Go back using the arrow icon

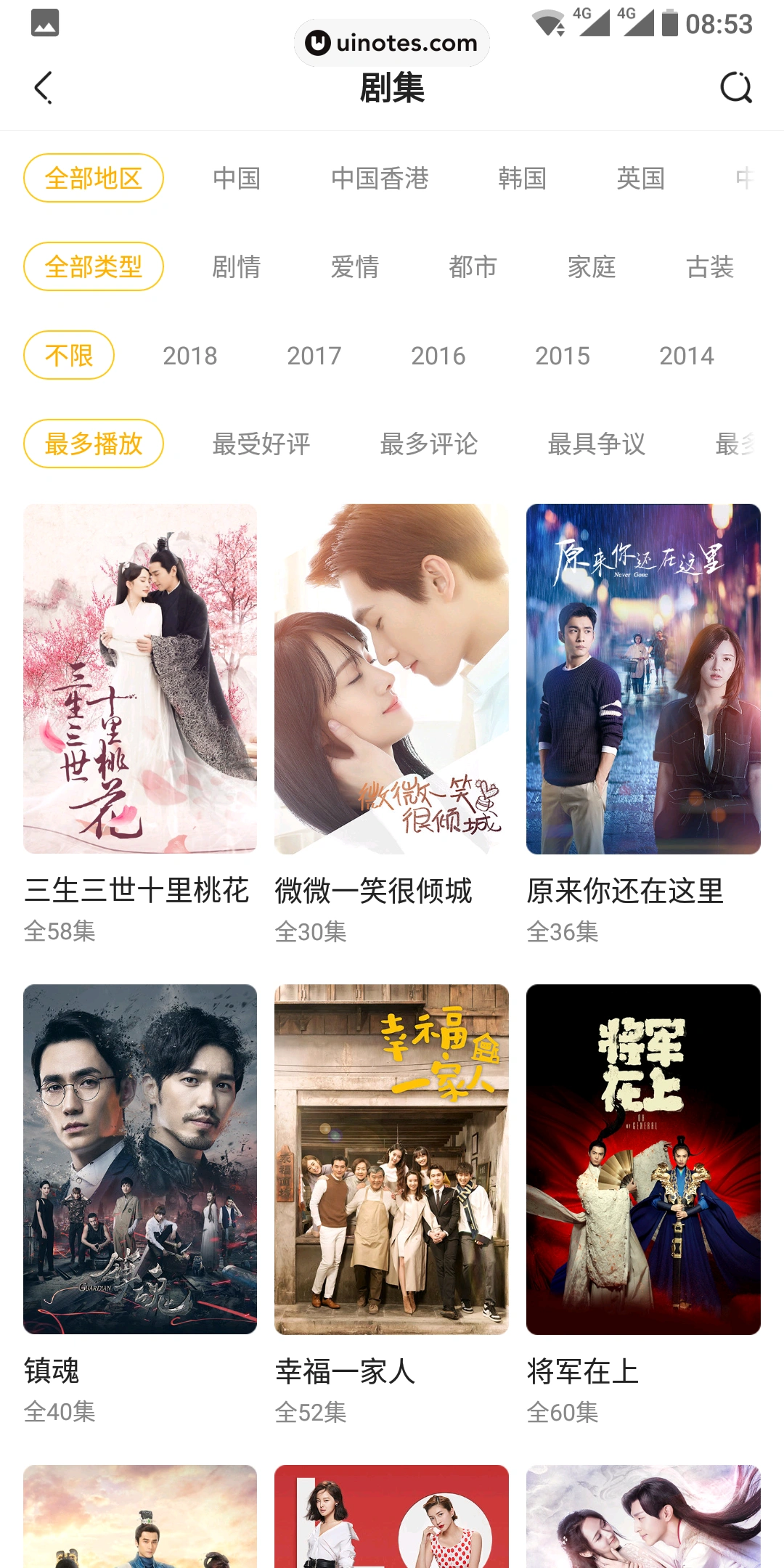point(44,88)
